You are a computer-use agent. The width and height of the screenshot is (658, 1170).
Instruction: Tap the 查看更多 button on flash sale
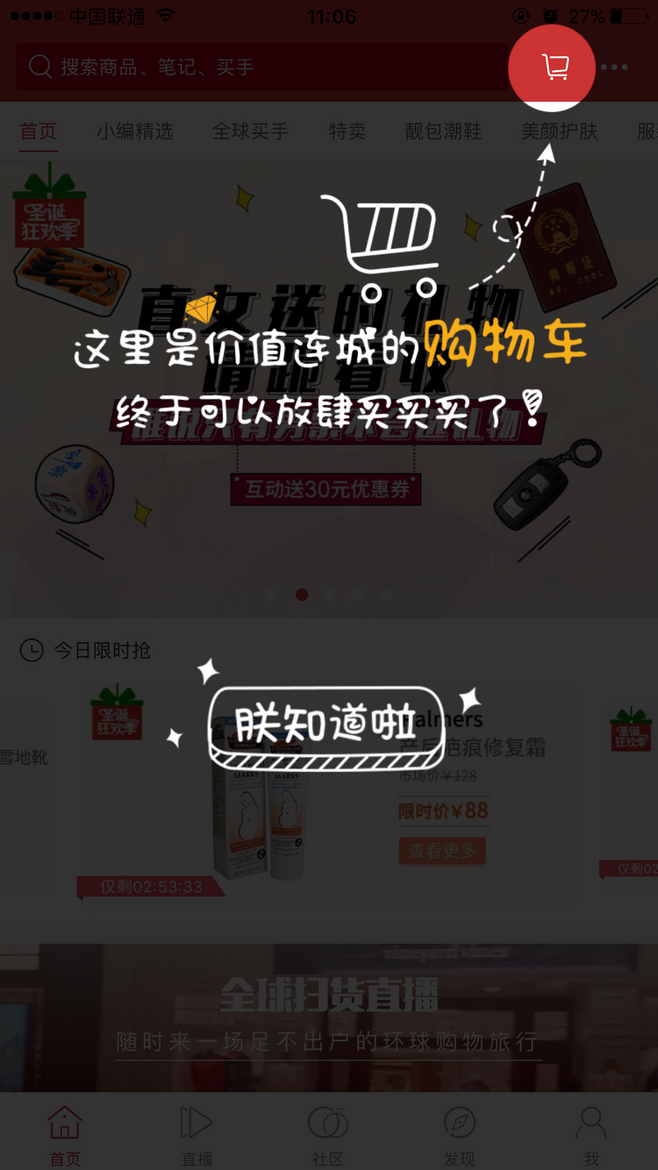click(443, 851)
